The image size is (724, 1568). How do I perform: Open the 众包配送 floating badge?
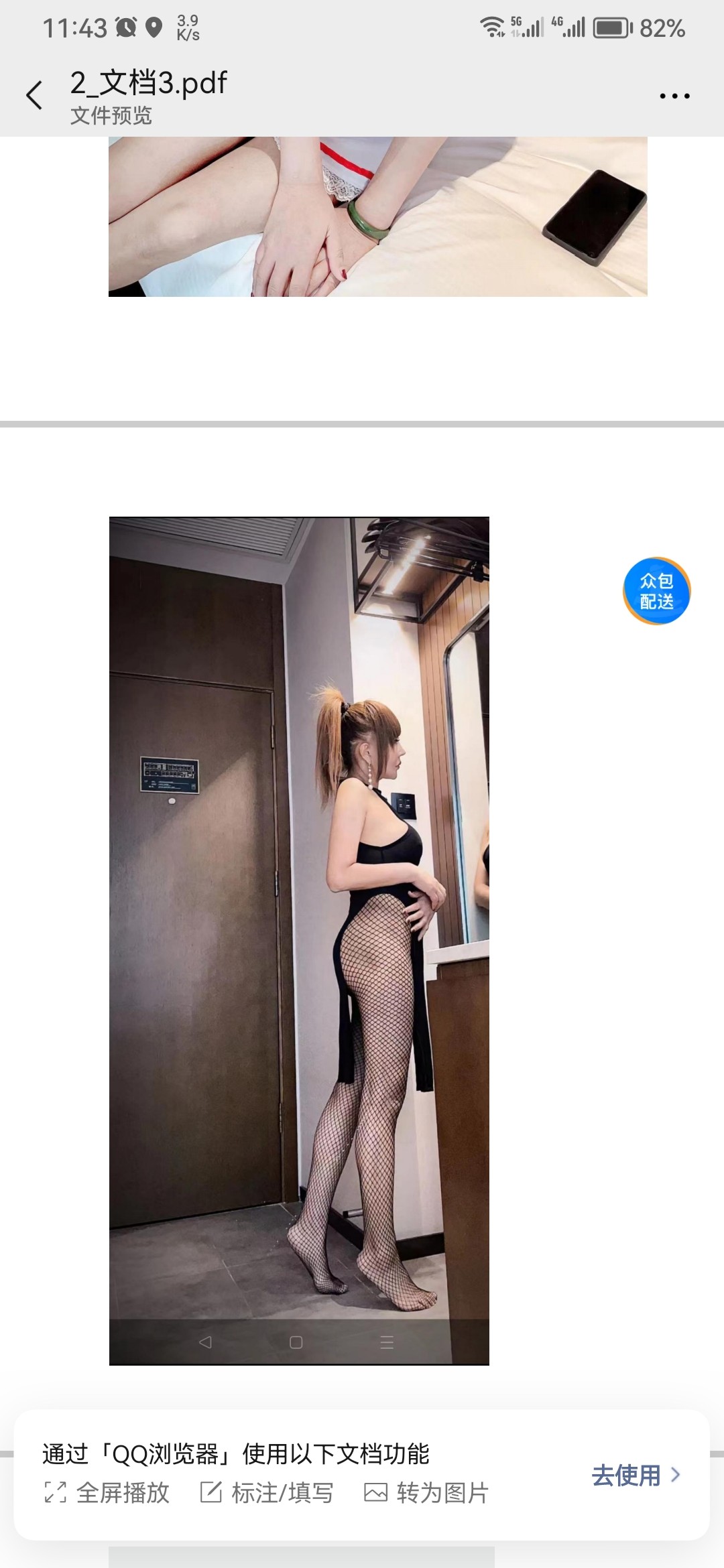[x=658, y=590]
